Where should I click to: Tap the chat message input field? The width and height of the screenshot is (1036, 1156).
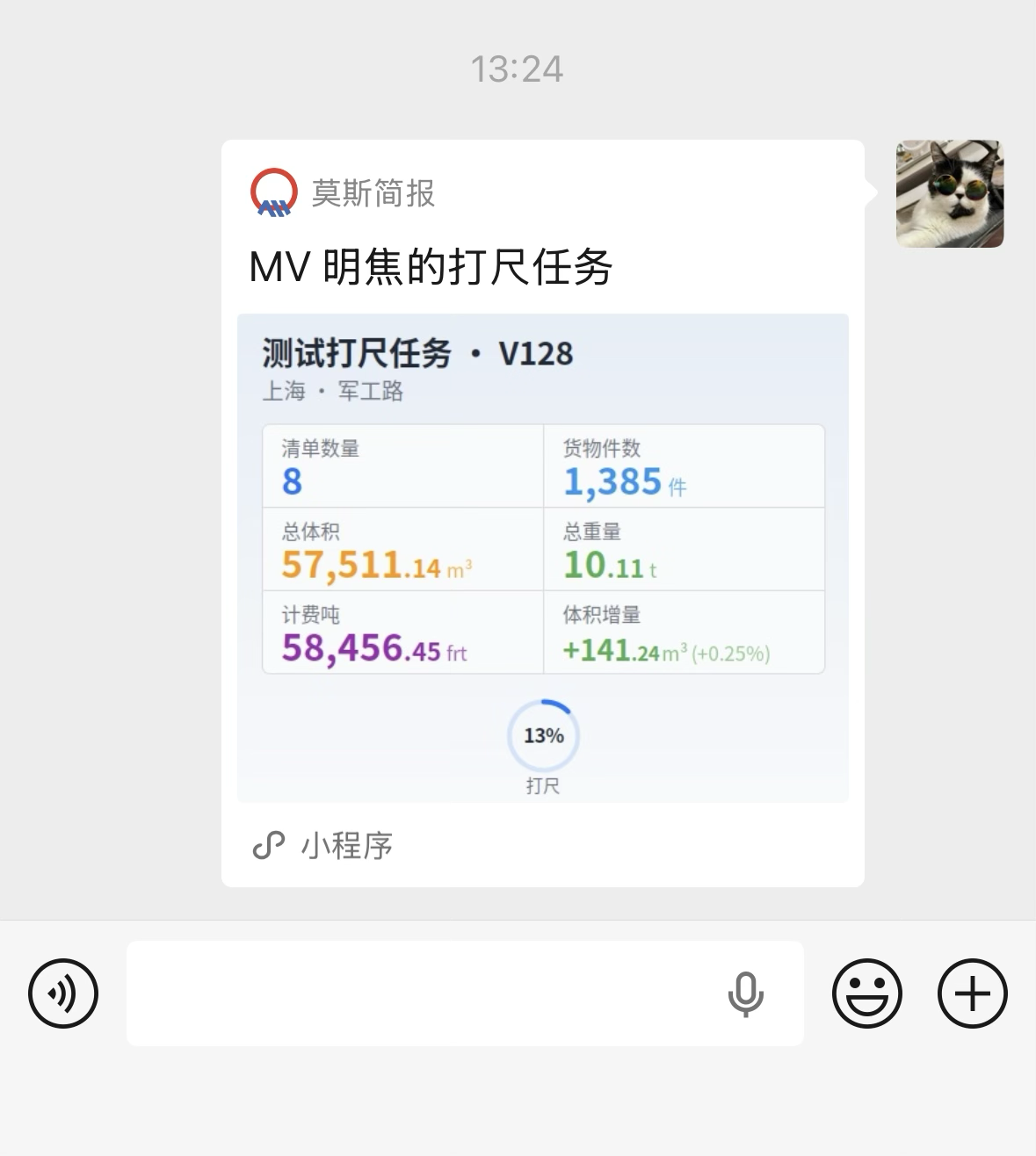[466, 993]
